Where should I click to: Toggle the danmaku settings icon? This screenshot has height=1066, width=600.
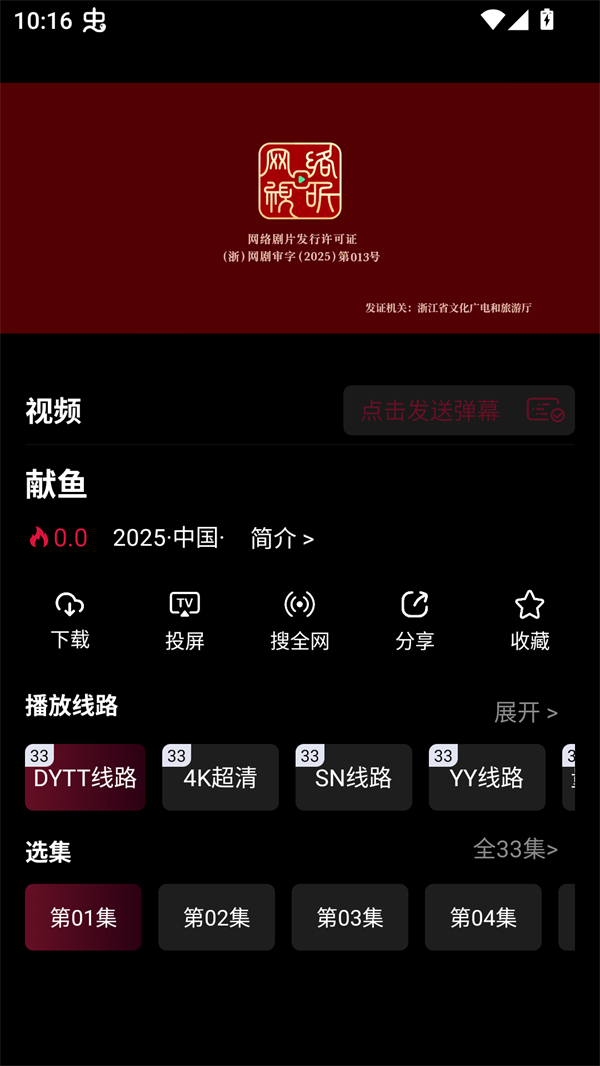545,410
